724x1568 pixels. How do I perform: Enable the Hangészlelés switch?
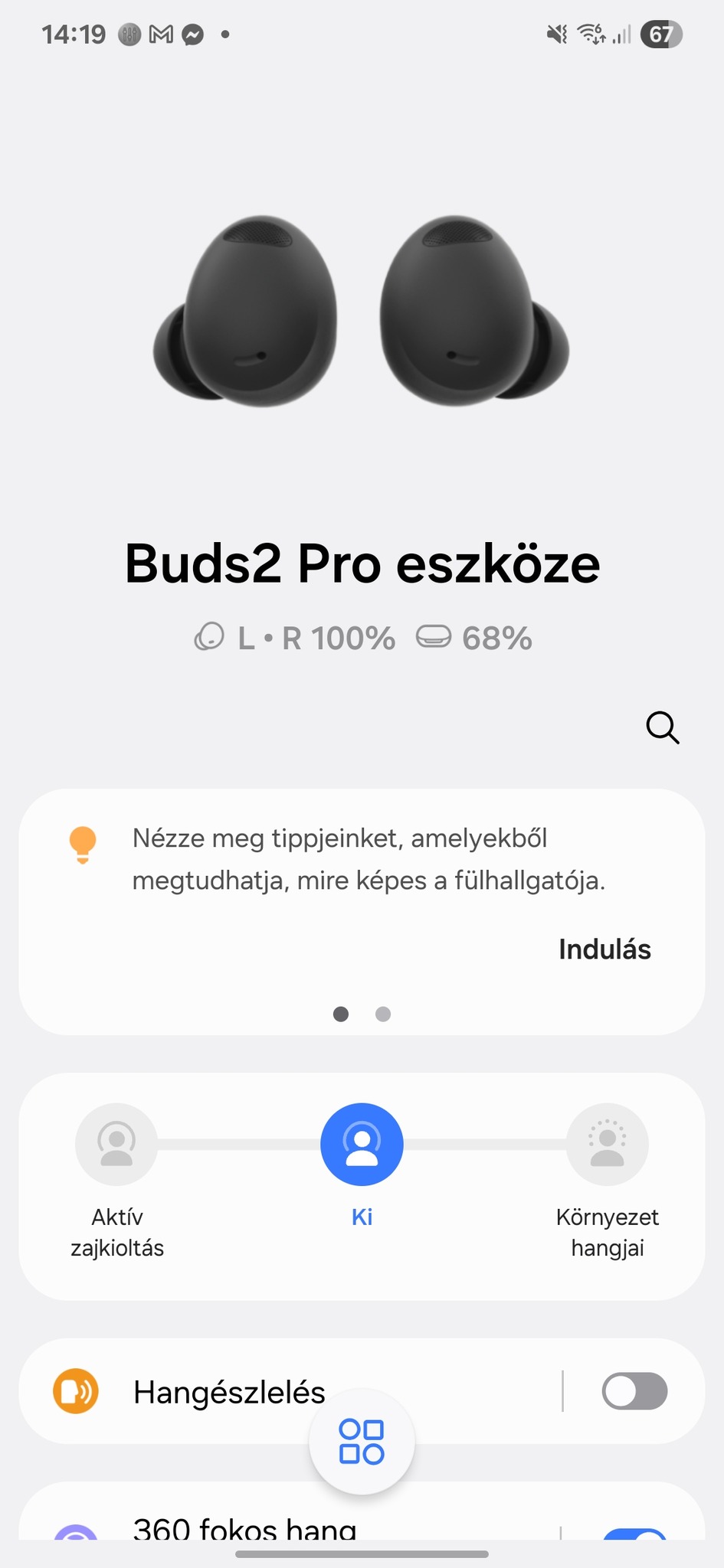click(634, 1391)
